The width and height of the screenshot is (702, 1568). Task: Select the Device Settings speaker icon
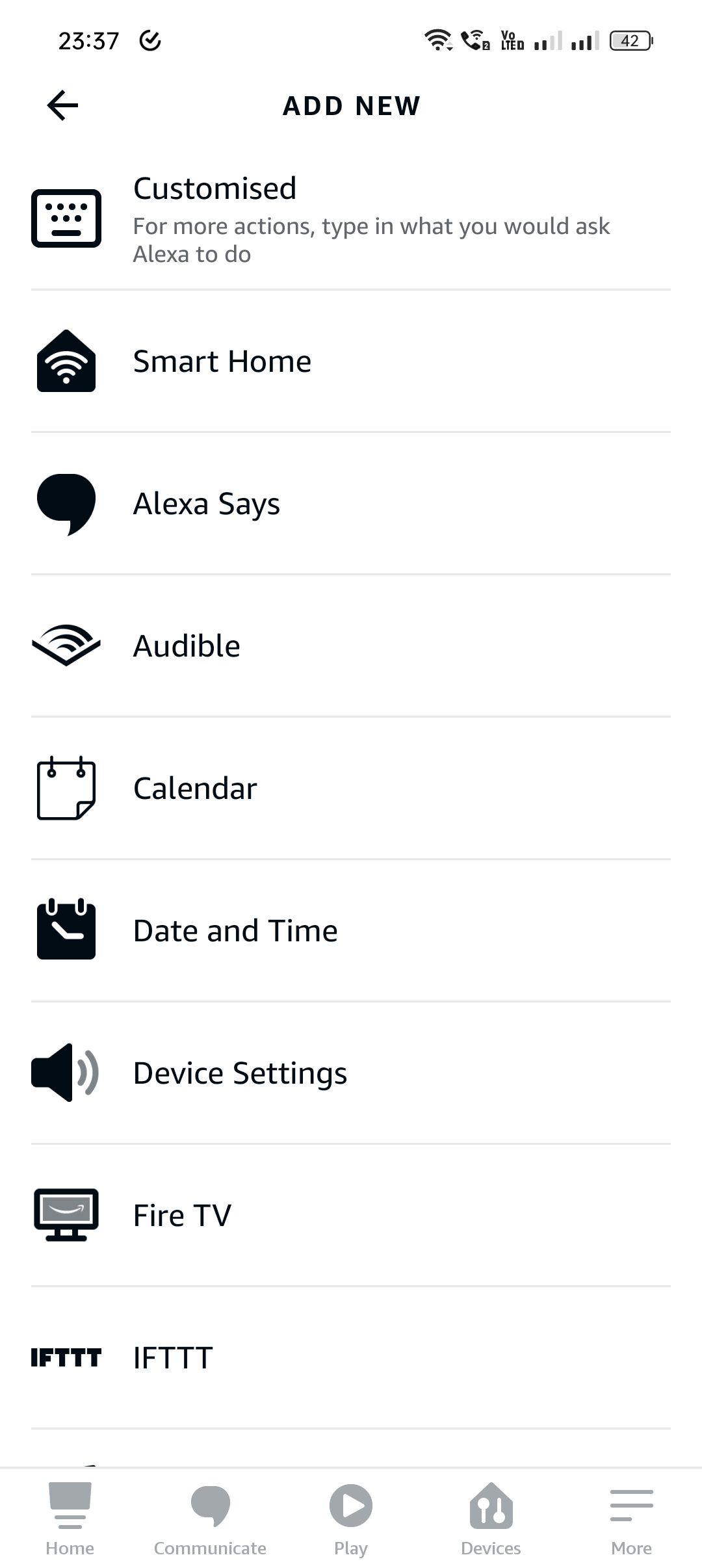point(66,1074)
